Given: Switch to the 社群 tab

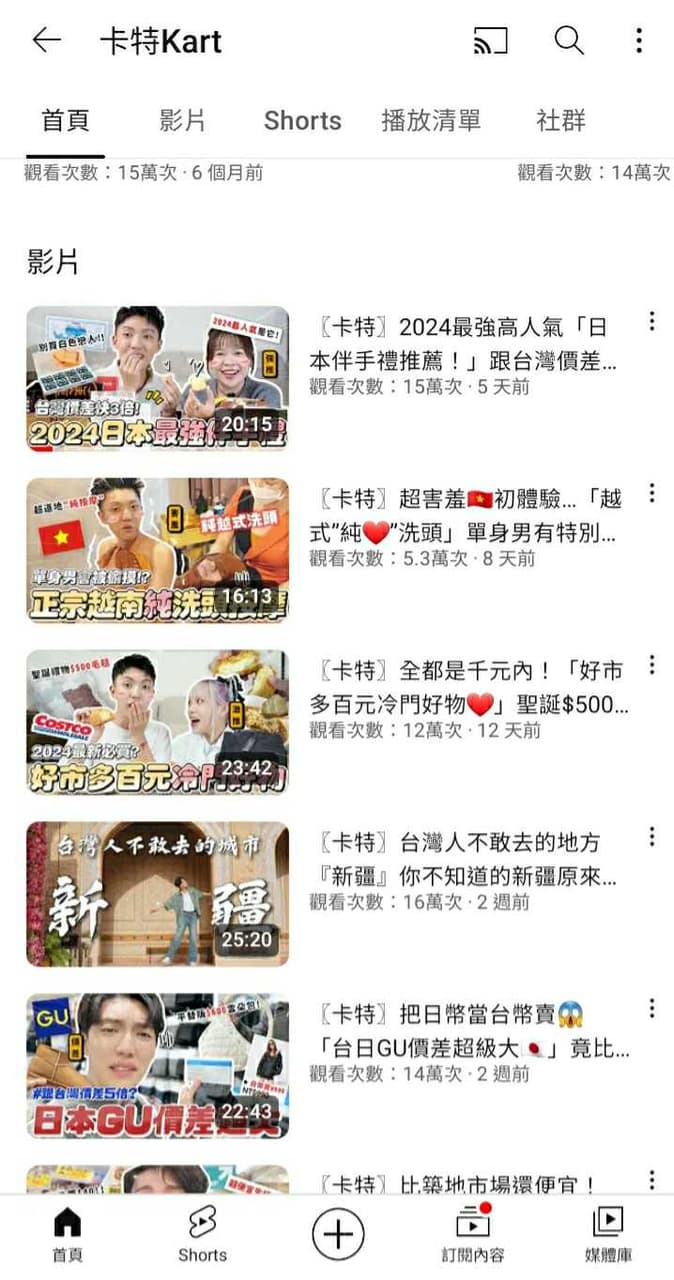Looking at the screenshot, I should [561, 121].
